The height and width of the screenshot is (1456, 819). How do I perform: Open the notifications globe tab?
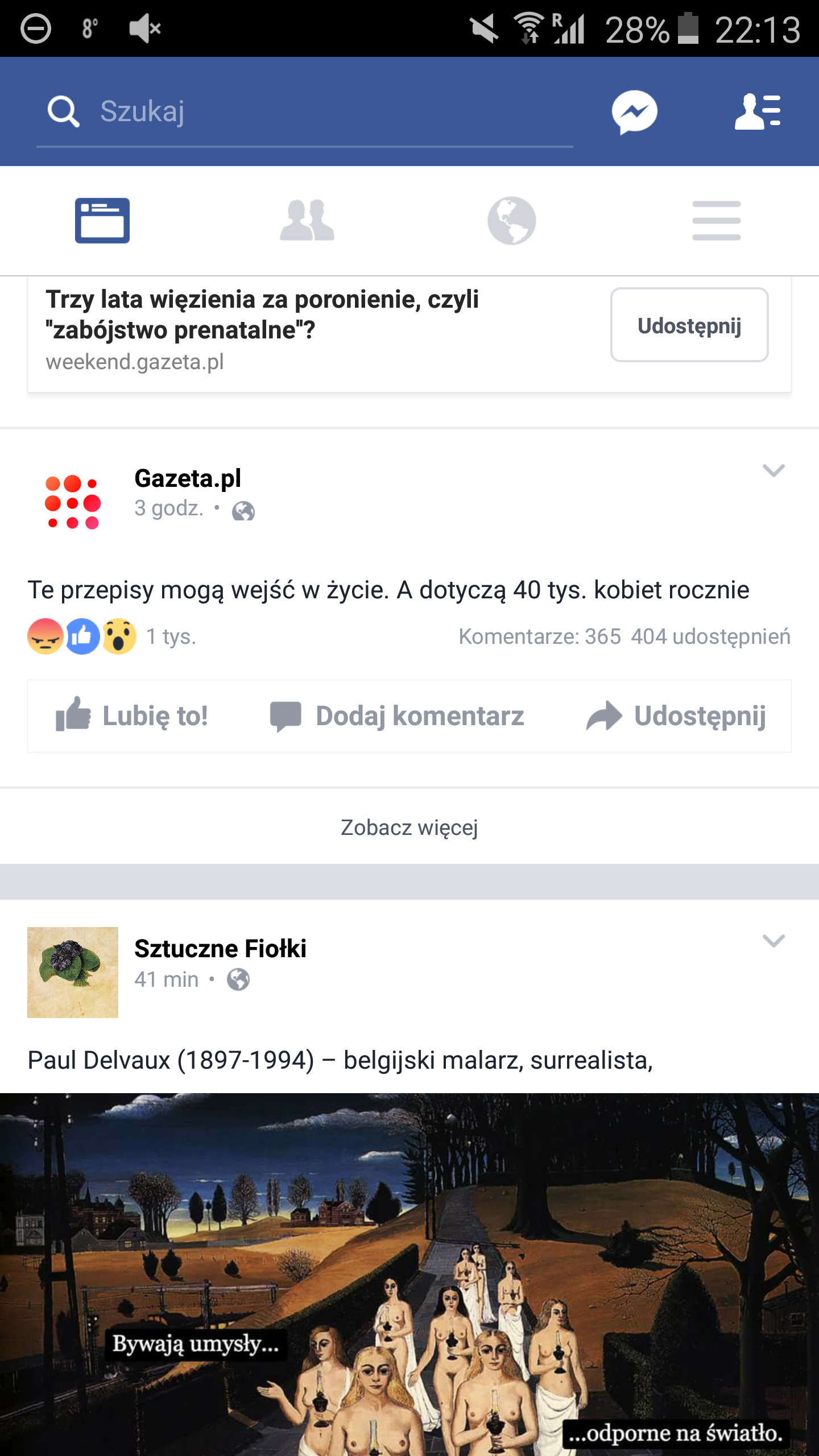(512, 221)
